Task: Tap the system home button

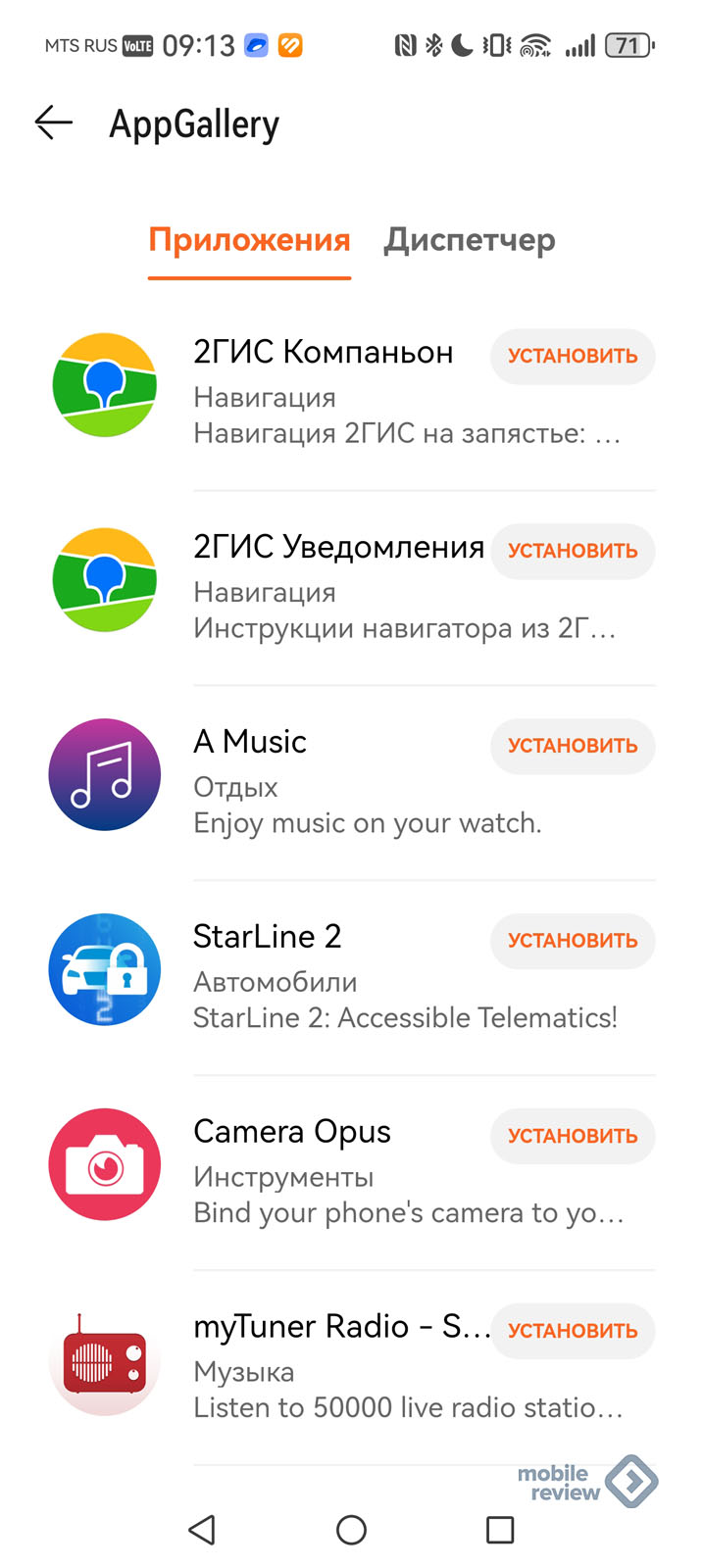Action: click(x=351, y=1530)
